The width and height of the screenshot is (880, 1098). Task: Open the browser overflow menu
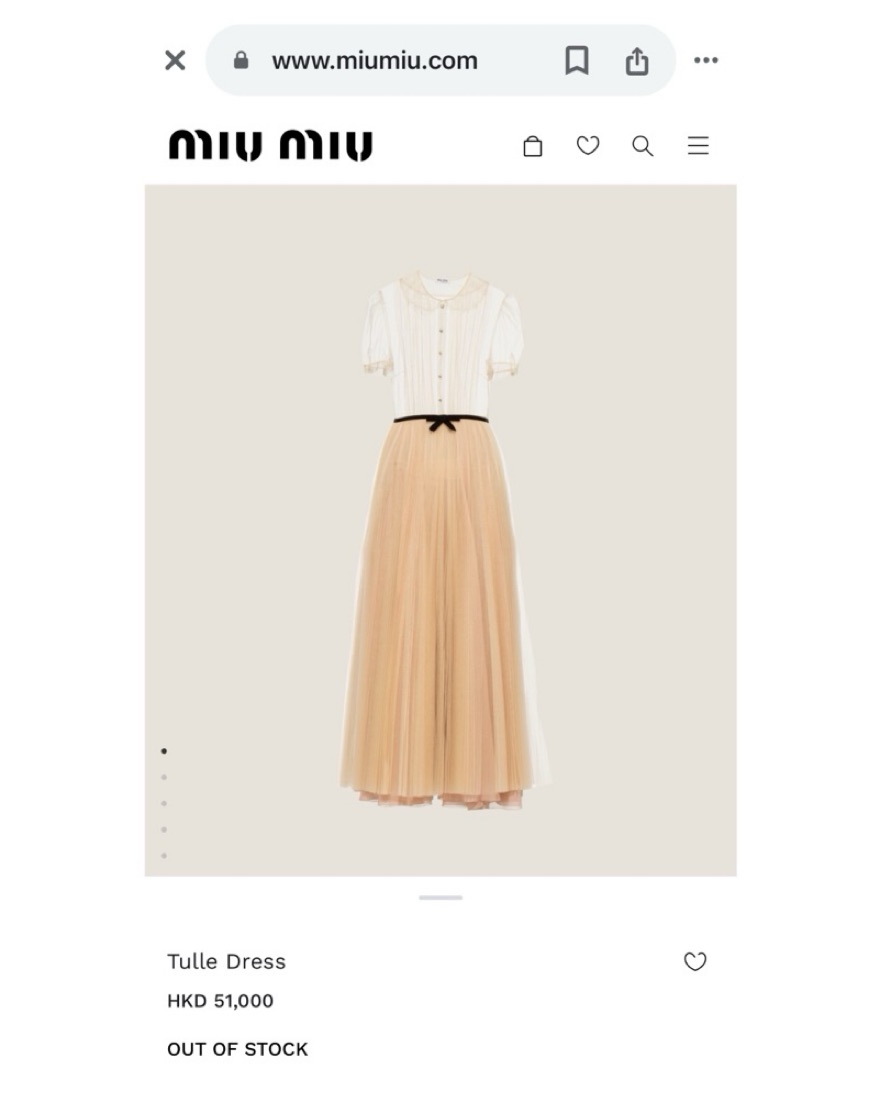[x=706, y=61]
